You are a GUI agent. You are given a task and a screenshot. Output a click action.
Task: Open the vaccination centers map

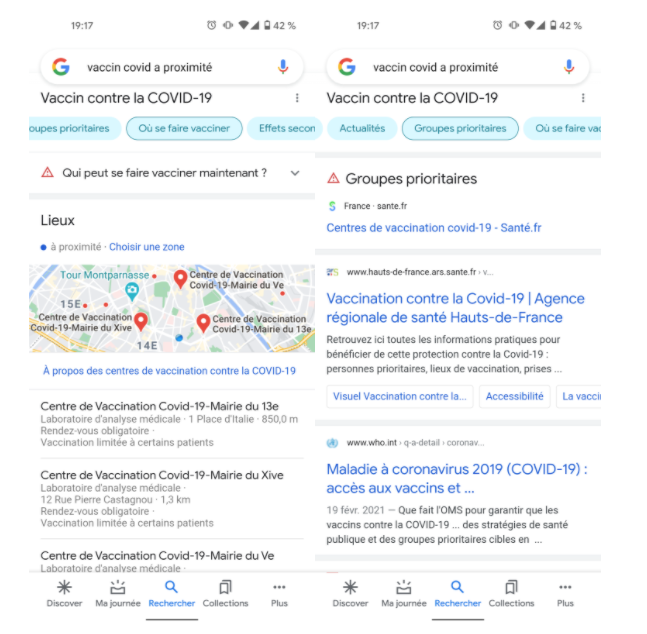click(171, 308)
